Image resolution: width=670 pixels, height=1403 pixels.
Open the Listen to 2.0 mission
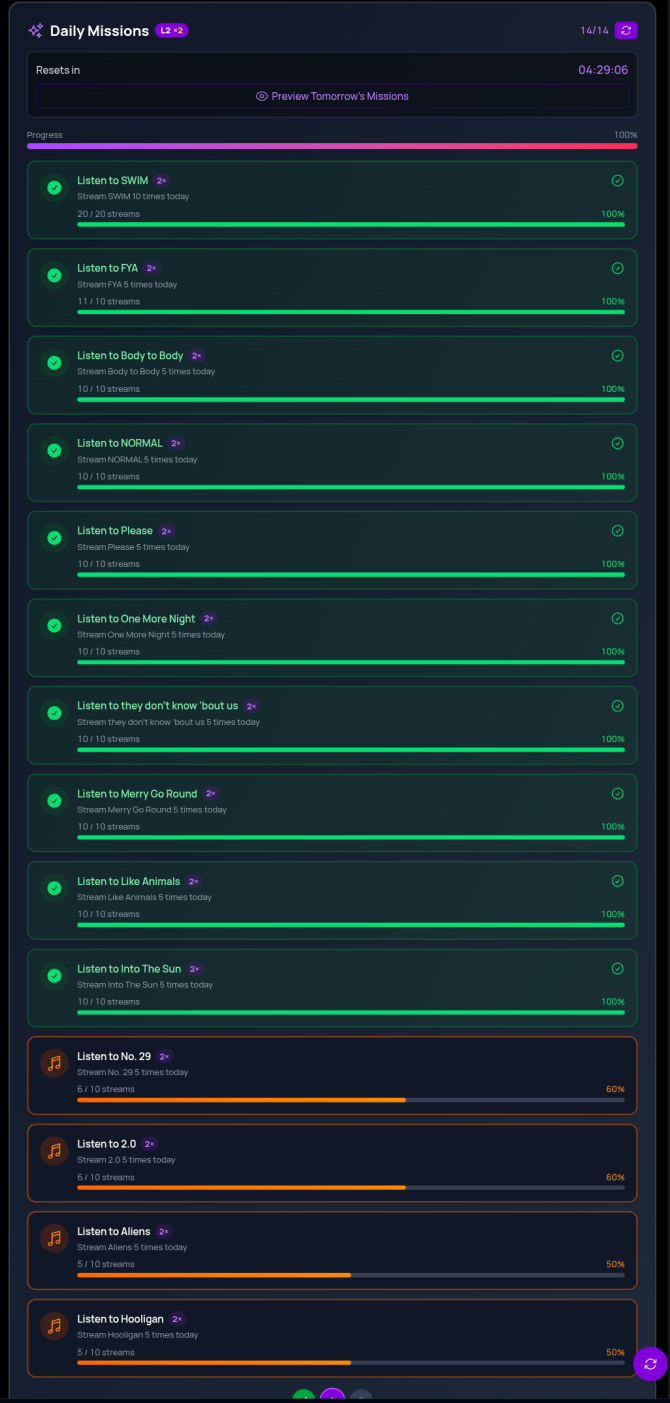[x=332, y=1162]
